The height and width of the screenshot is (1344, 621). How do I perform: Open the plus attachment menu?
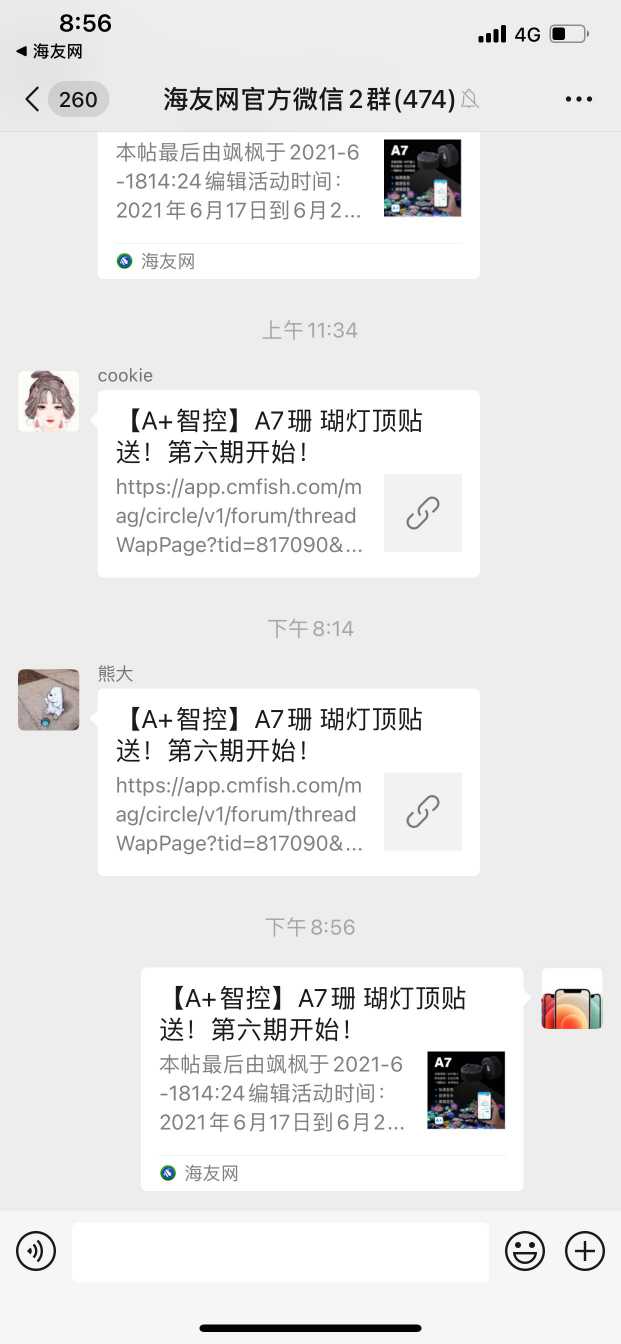click(x=585, y=1251)
